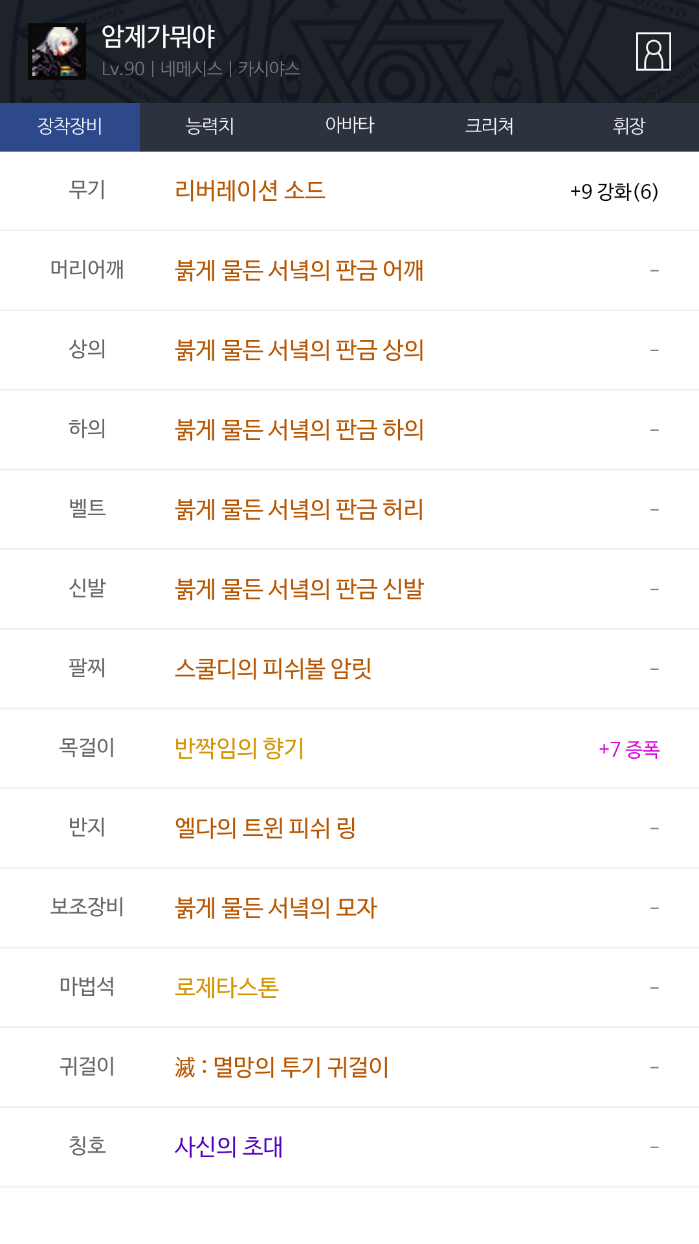699x1244 pixels.
Task: Switch to the 크리쳐 tab
Action: pos(489,126)
